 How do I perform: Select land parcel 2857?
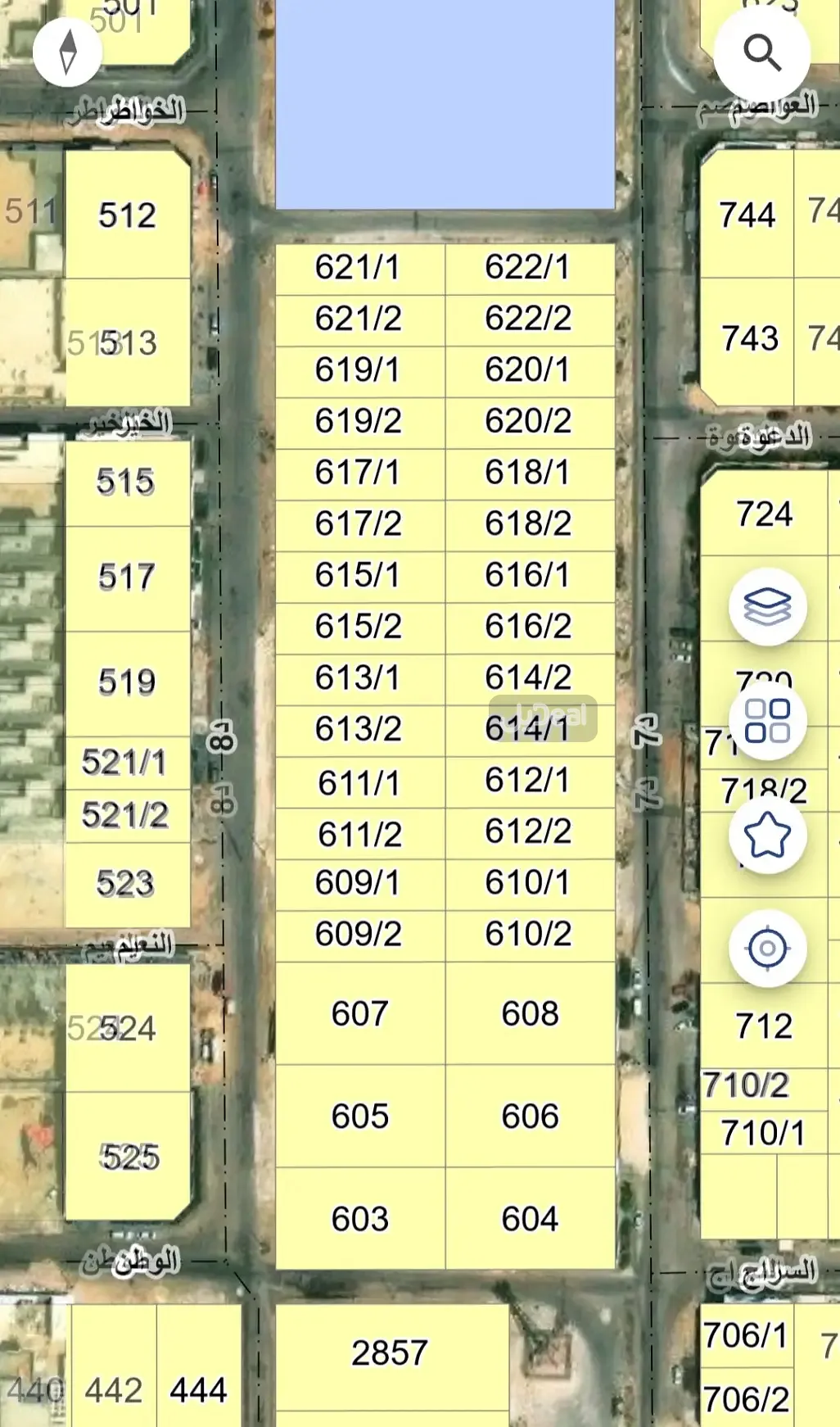390,1353
